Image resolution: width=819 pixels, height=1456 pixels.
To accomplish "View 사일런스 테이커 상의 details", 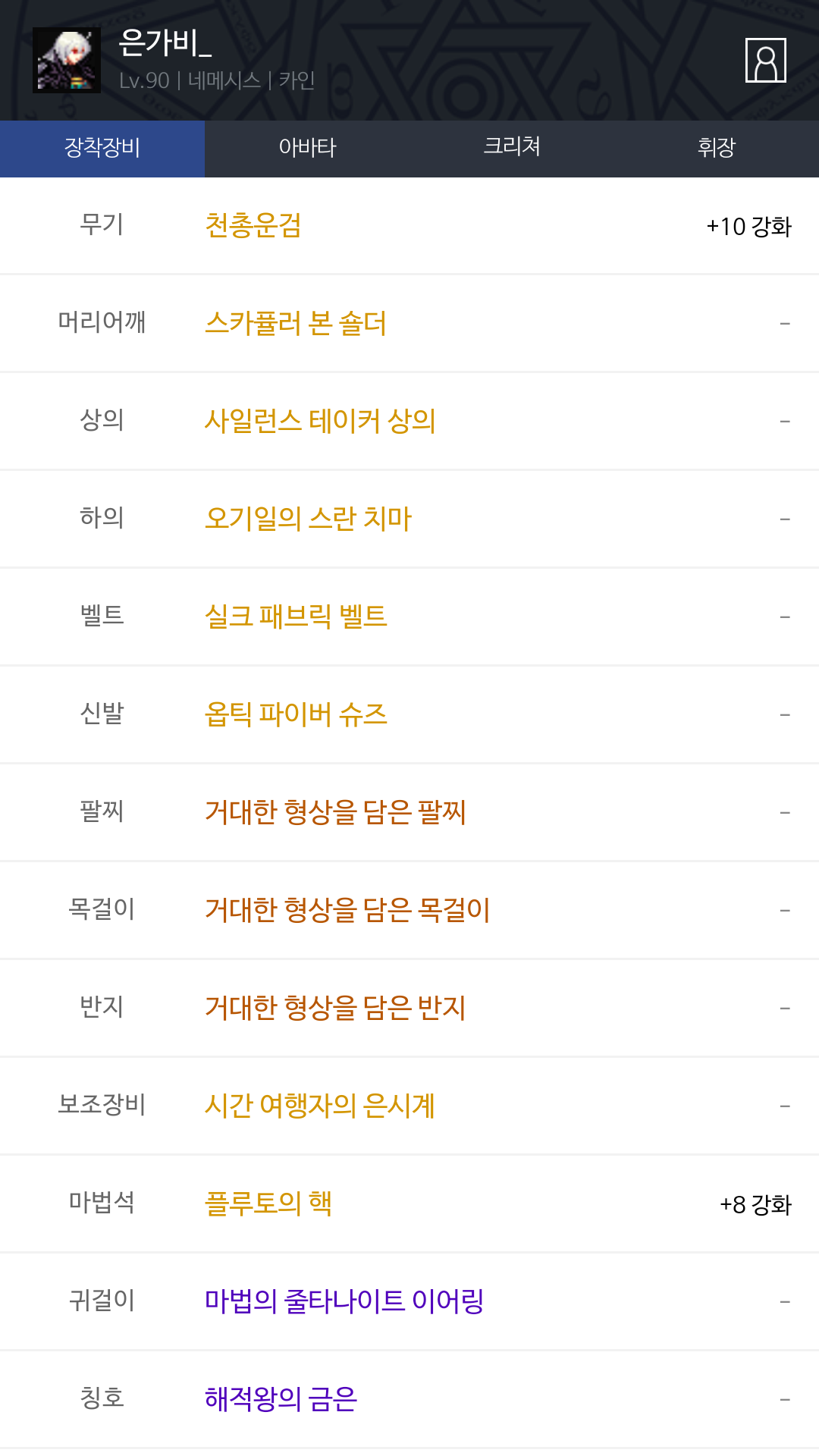I will pyautogui.click(x=320, y=421).
